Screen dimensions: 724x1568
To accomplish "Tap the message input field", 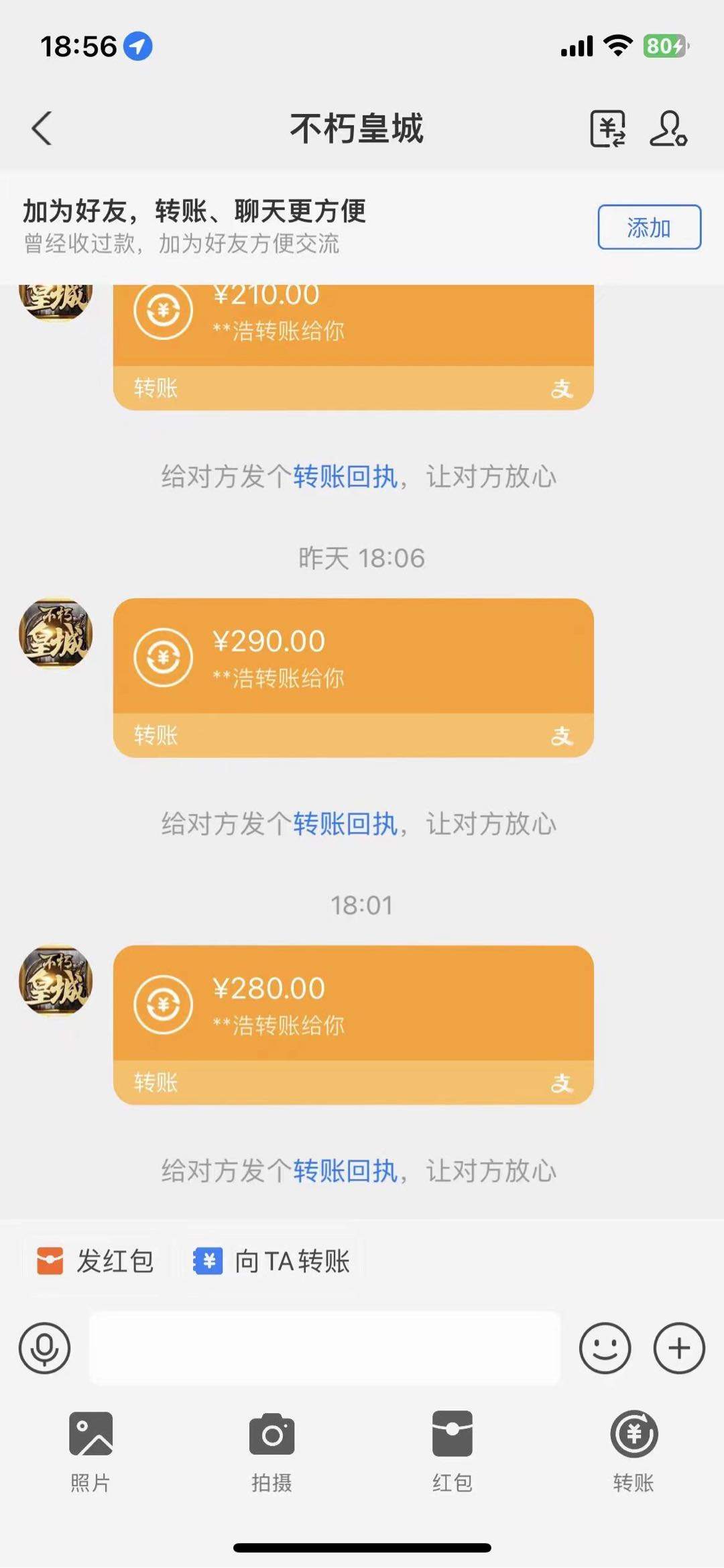I will click(326, 1349).
